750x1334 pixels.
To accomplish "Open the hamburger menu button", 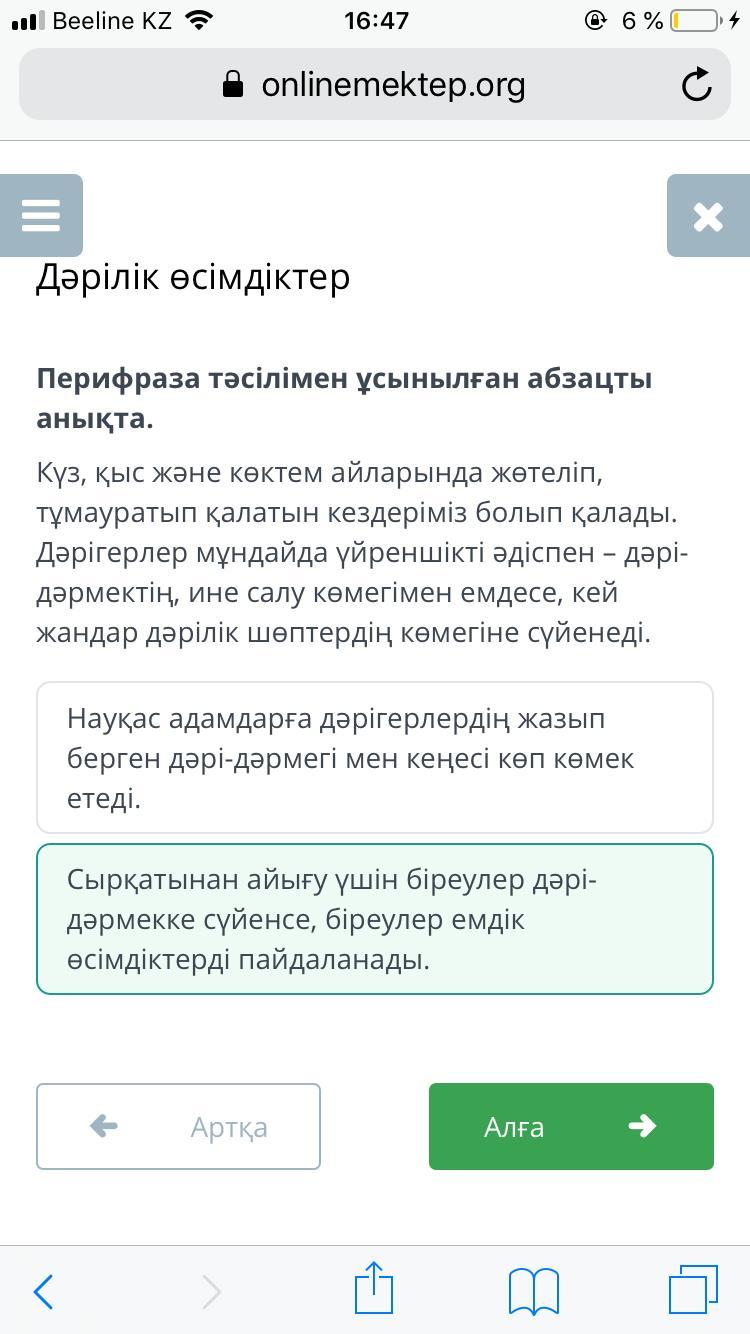I will [x=41, y=215].
